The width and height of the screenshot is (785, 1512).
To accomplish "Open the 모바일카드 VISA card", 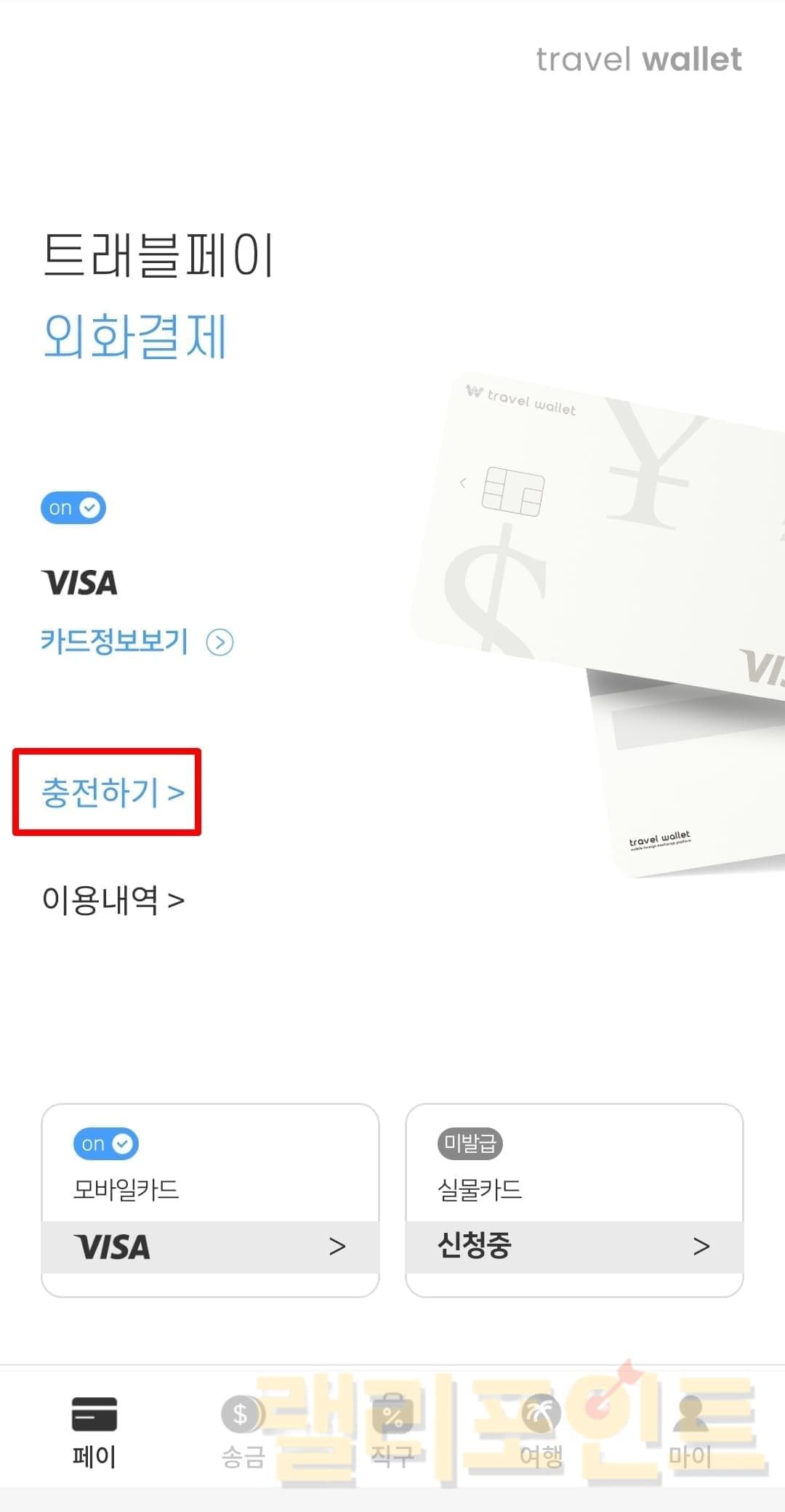I will [x=210, y=1199].
